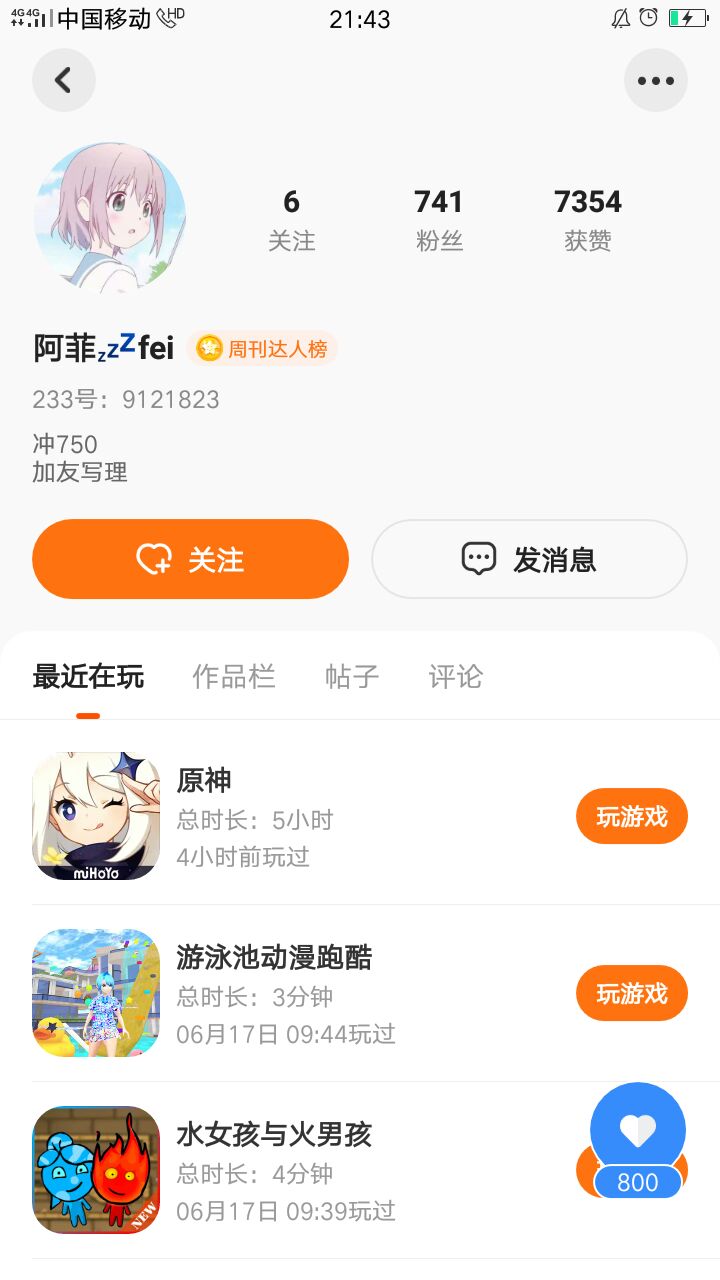Image resolution: width=720 pixels, height=1280 pixels.
Task: Select the 最近在玩 tab
Action: click(x=88, y=677)
